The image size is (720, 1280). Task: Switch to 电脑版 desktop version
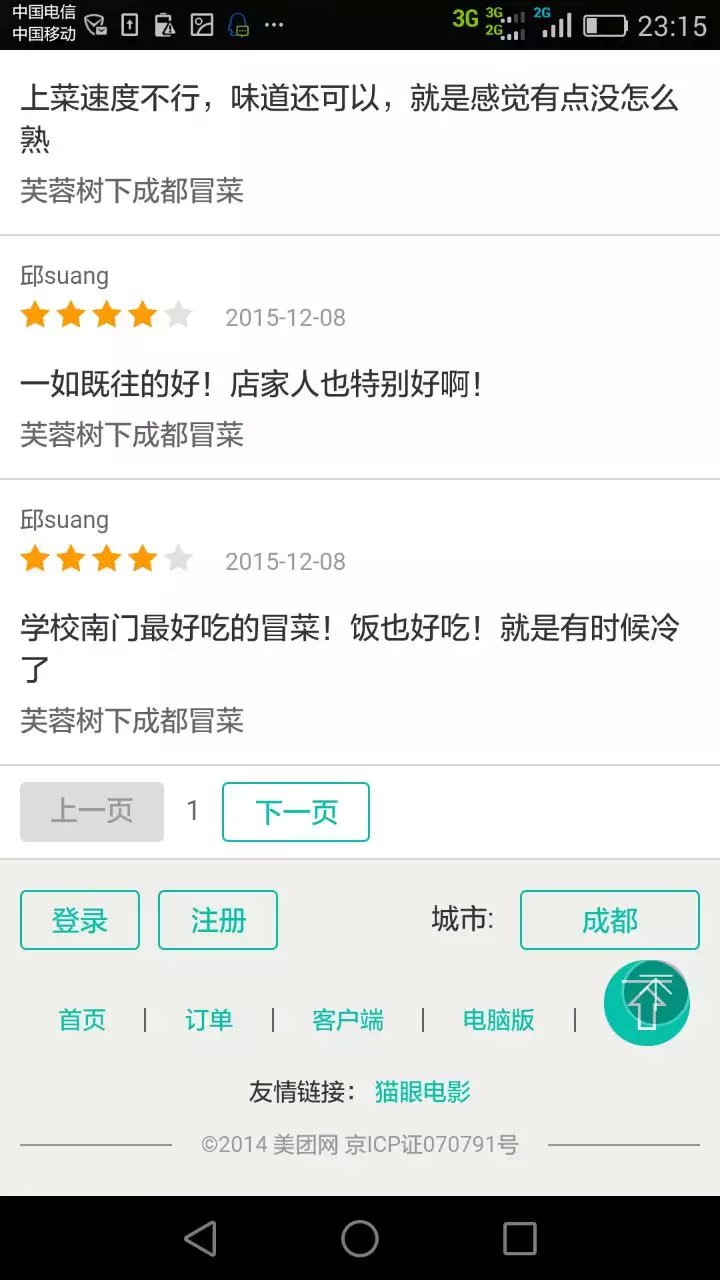coord(499,1020)
